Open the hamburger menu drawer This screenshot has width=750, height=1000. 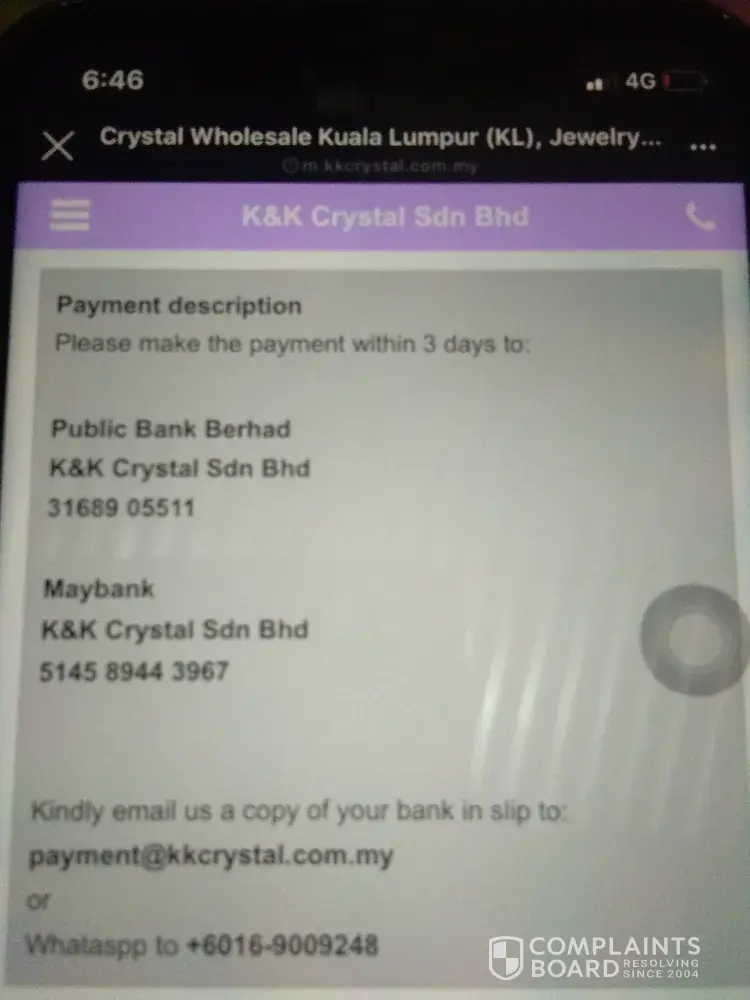click(69, 215)
